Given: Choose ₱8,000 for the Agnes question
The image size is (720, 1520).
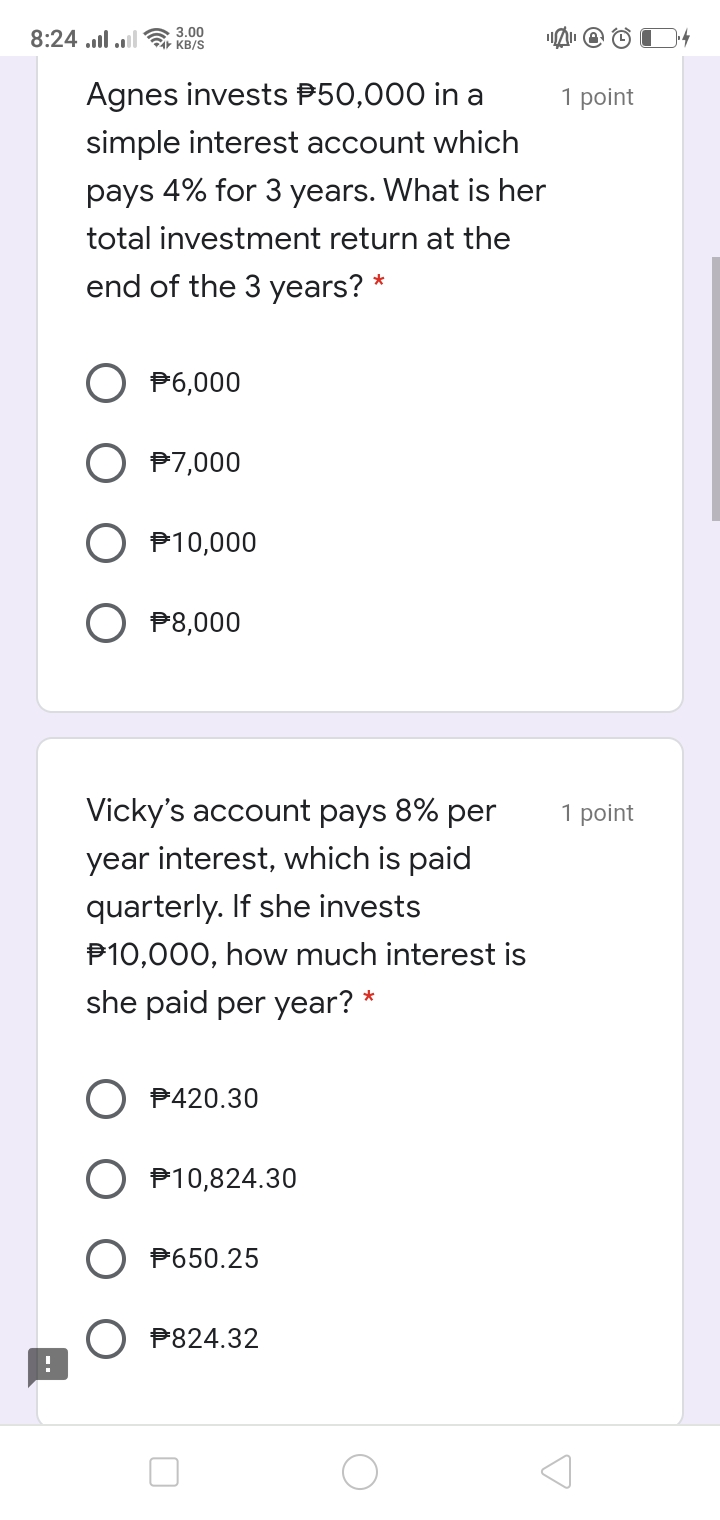Looking at the screenshot, I should 106,622.
